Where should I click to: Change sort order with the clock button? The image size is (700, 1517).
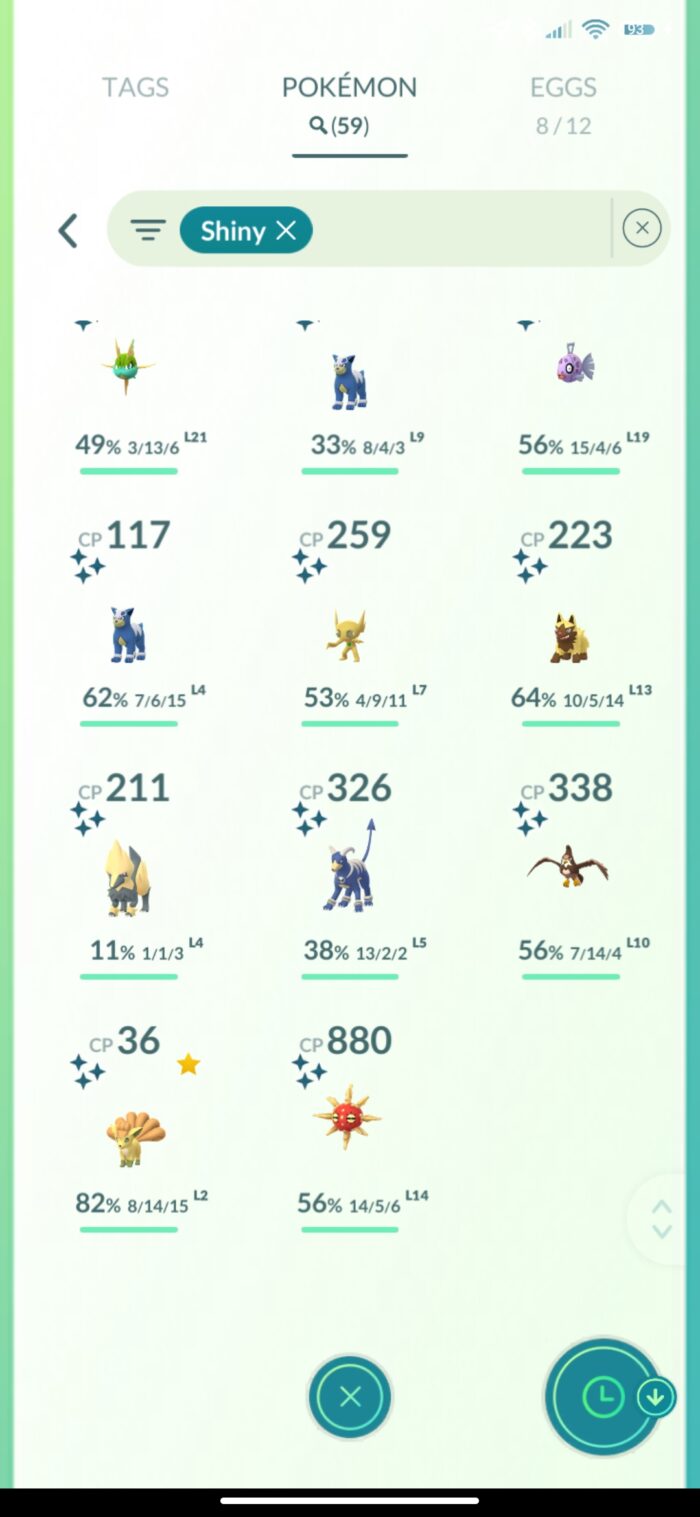pos(604,1397)
